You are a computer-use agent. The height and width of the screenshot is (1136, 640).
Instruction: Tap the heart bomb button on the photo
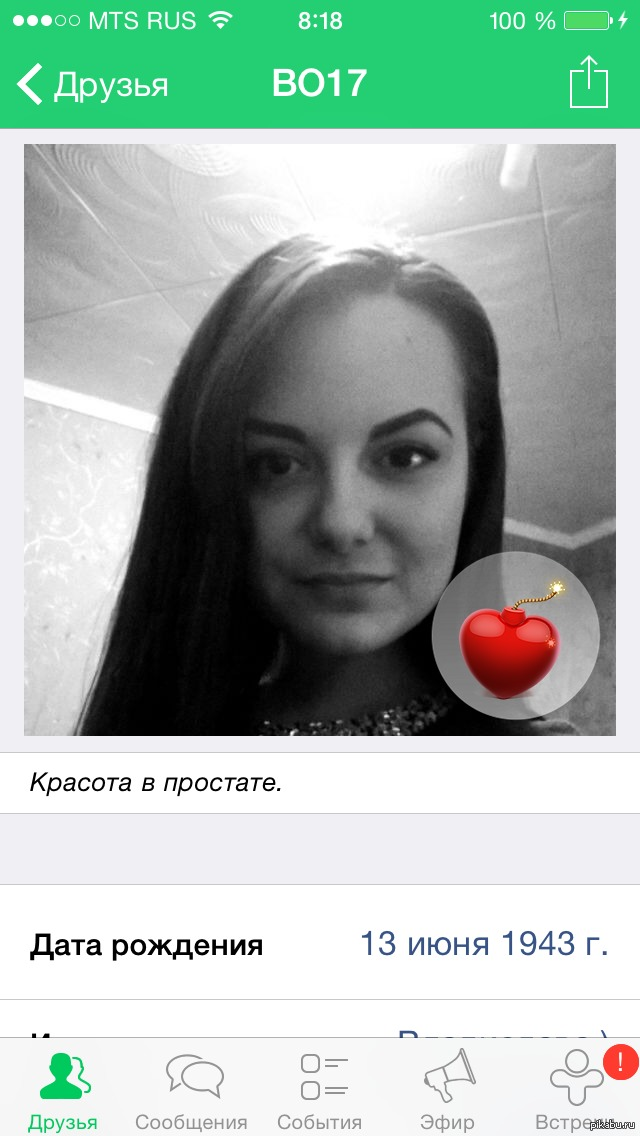[x=515, y=635]
